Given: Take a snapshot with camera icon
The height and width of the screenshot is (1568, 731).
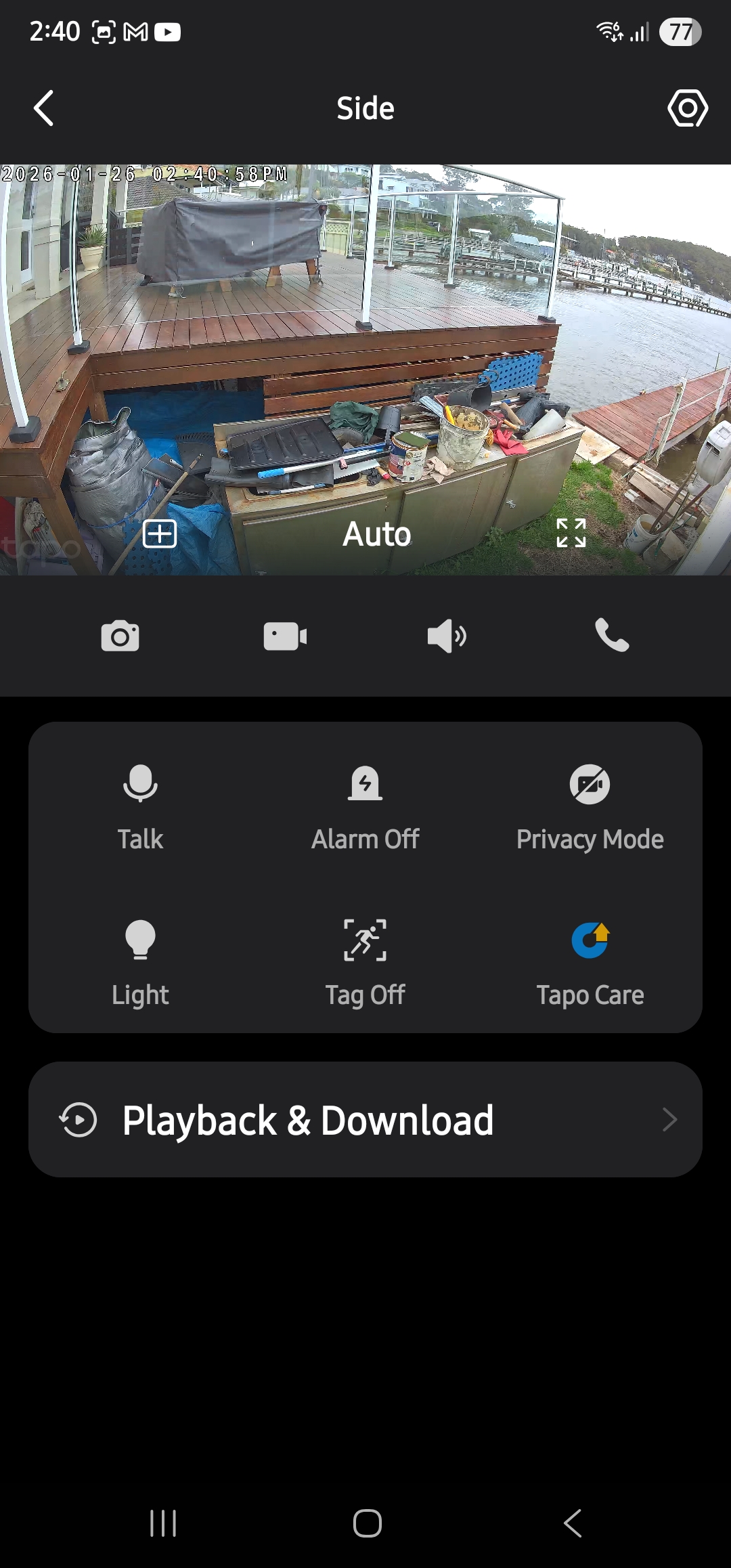Looking at the screenshot, I should [x=120, y=636].
